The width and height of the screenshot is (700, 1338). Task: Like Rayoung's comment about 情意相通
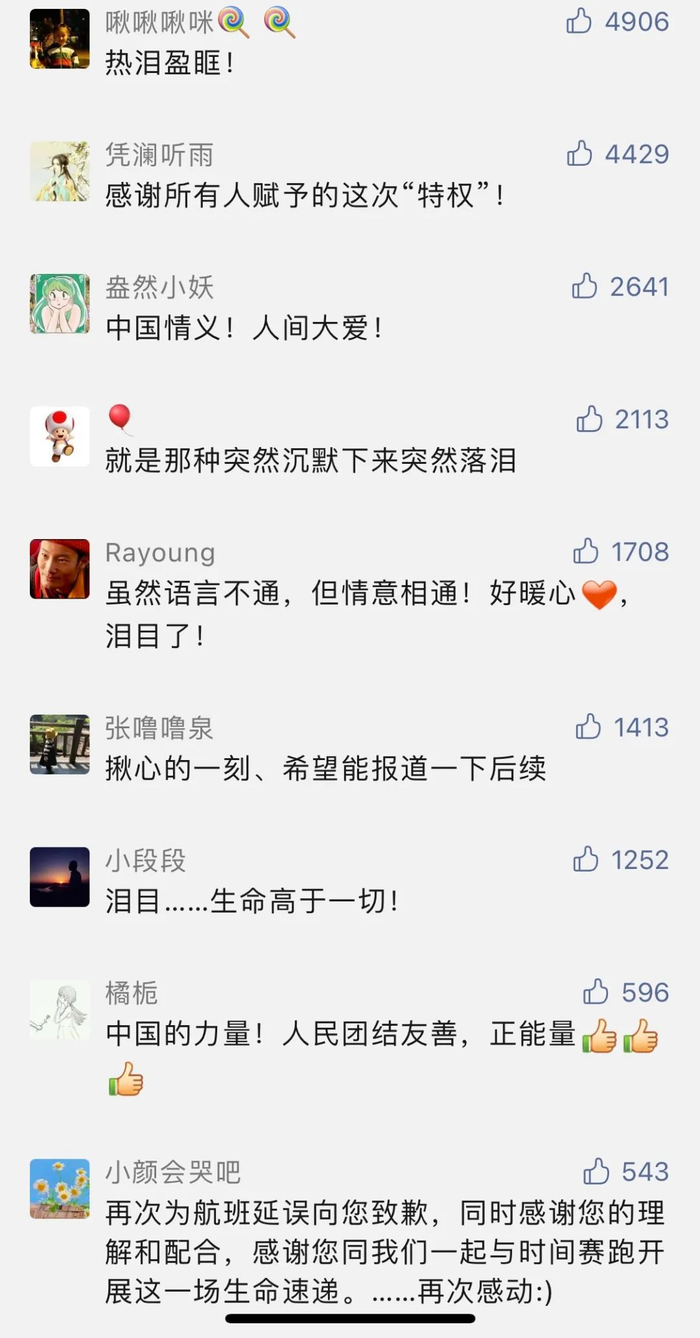585,551
